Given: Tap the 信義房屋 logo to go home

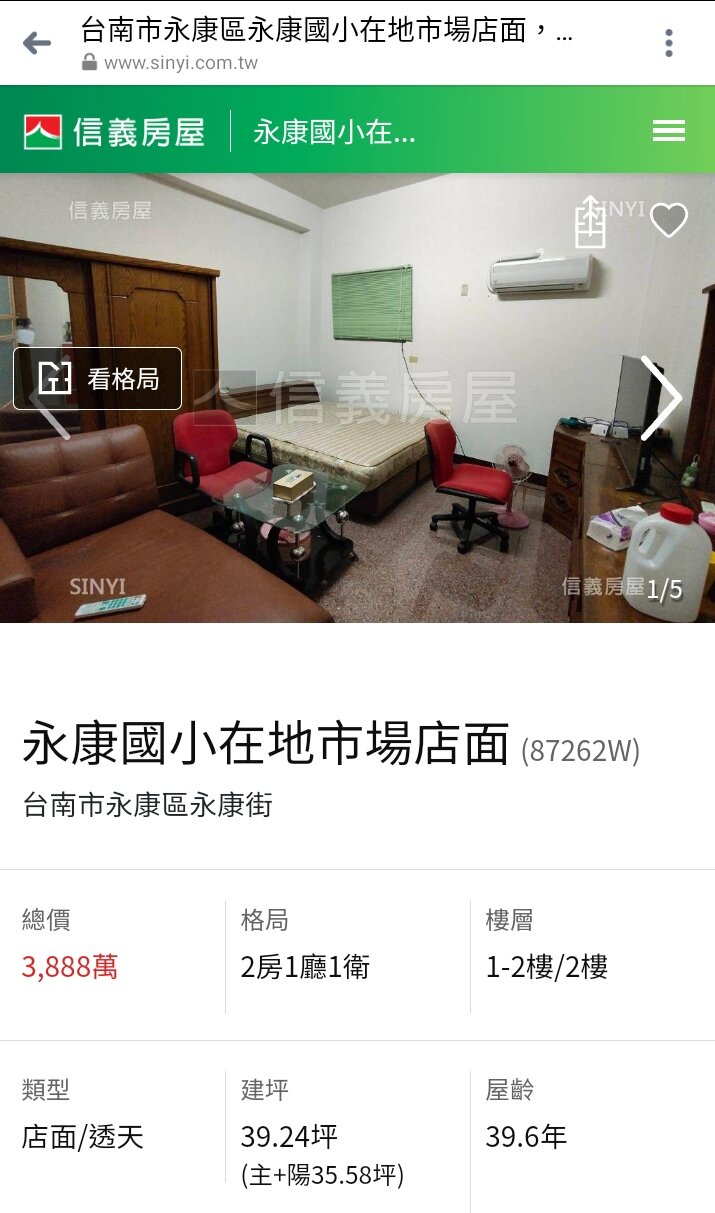Looking at the screenshot, I should pos(114,131).
